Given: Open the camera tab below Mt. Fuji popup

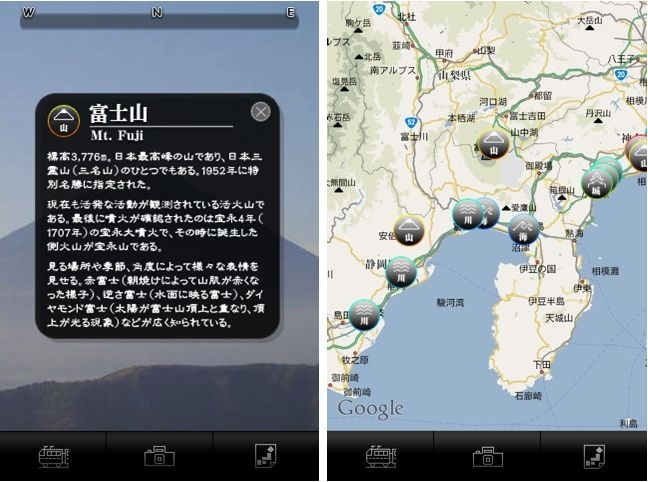Looking at the screenshot, I should pos(160,456).
